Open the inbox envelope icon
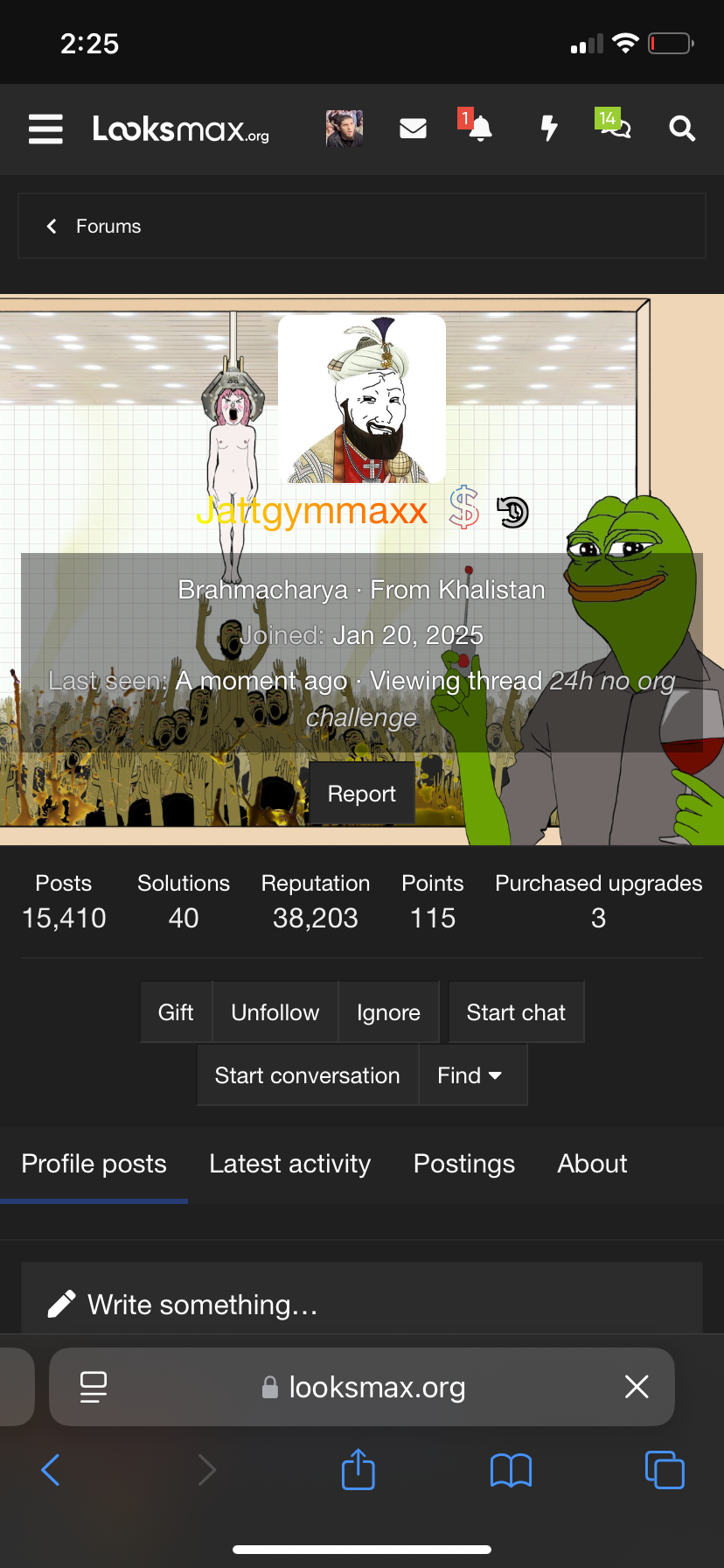This screenshot has width=724, height=1568. pyautogui.click(x=413, y=129)
